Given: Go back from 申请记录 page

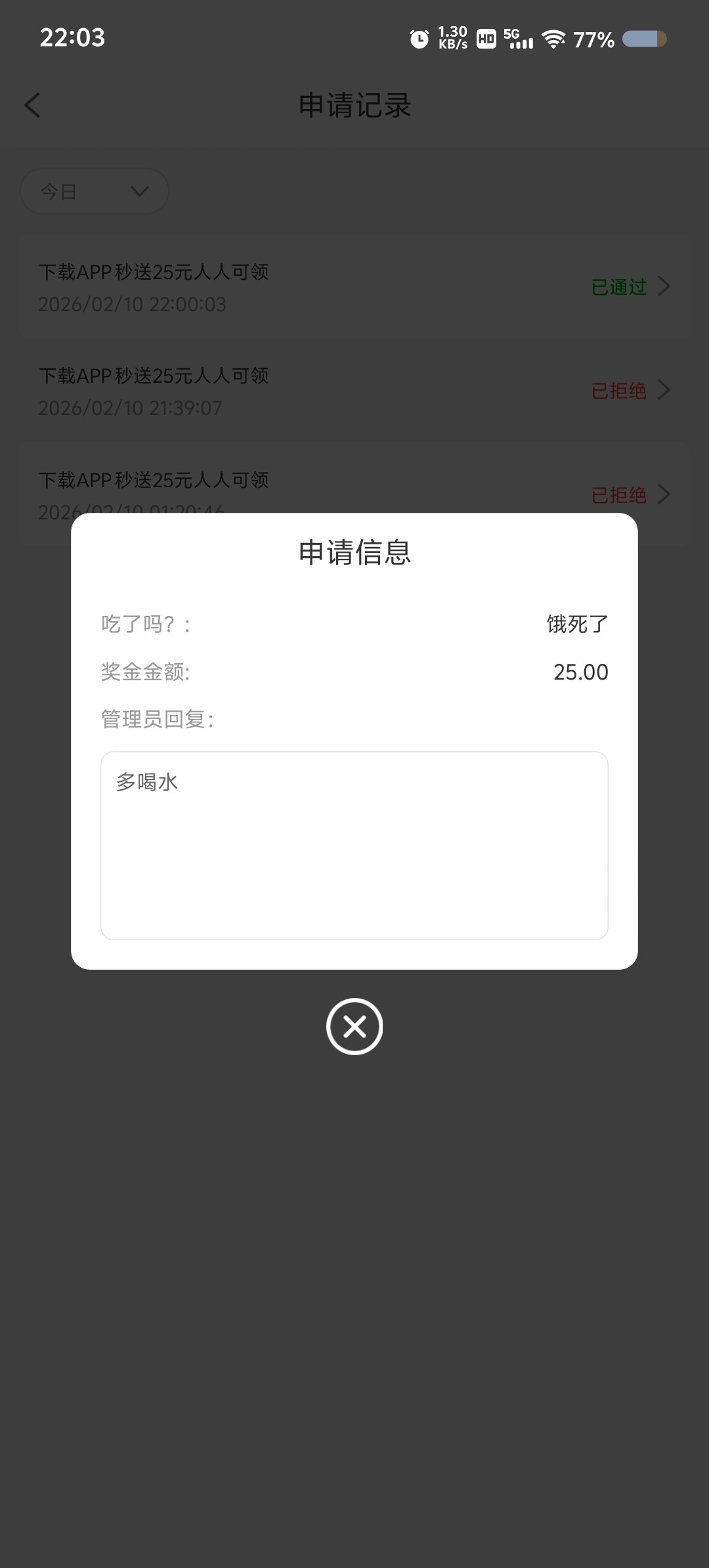Looking at the screenshot, I should click(32, 105).
